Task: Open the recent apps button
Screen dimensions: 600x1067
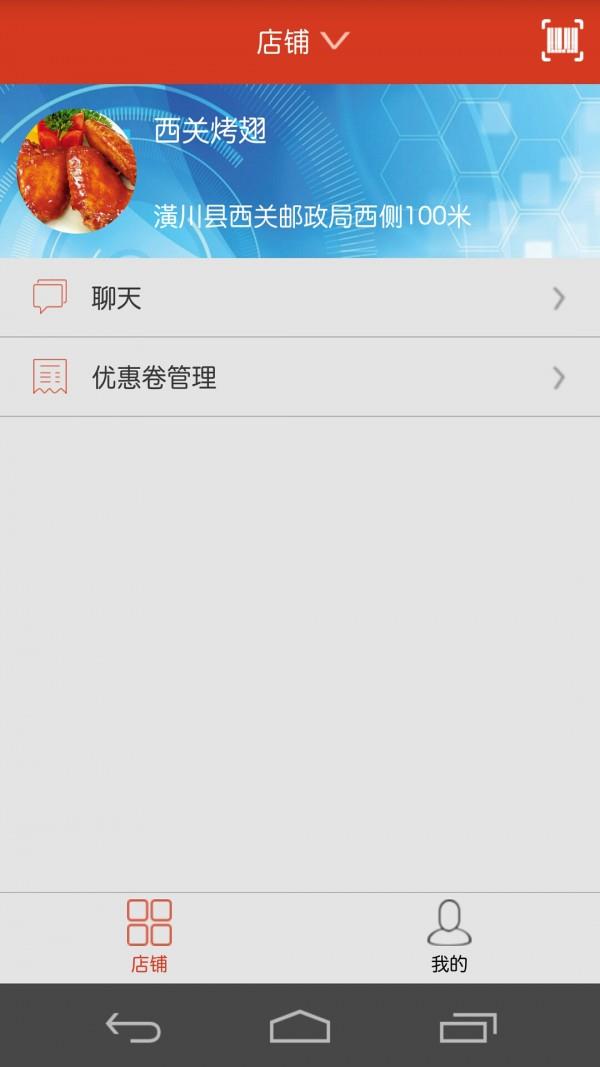Action: 467,1027
